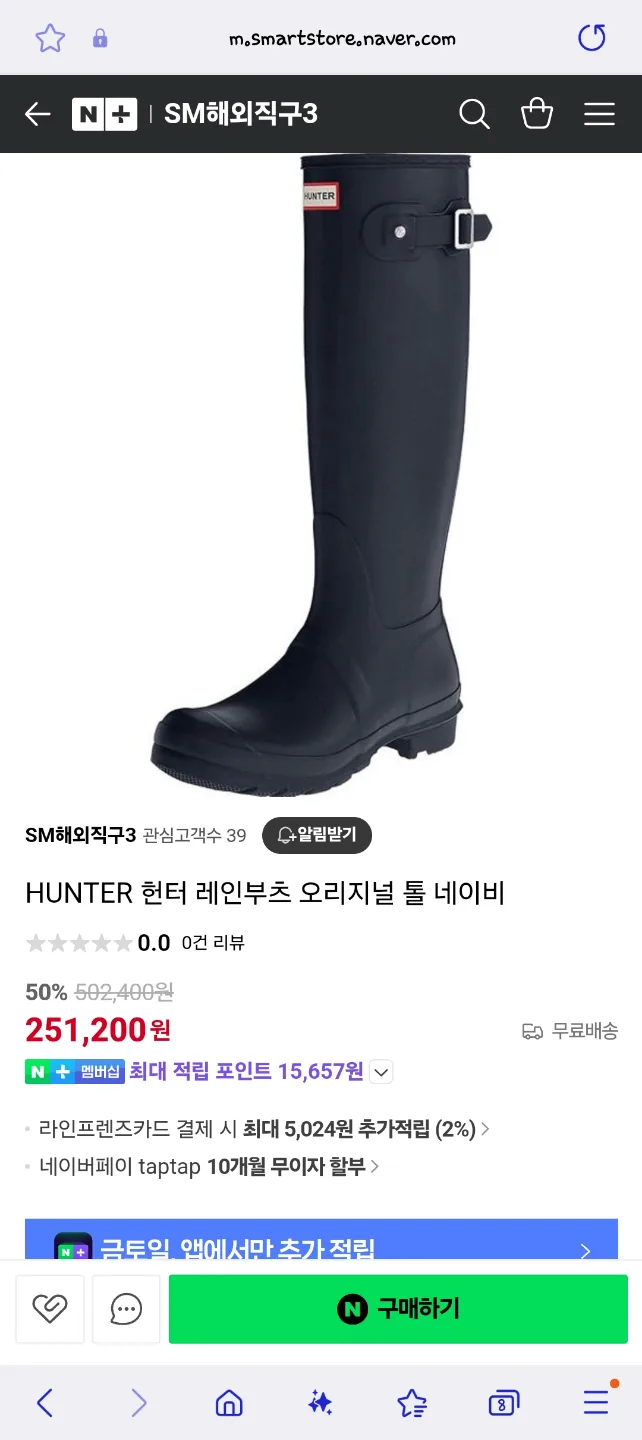Open the 10개월 무이자 할부 link
Image resolution: width=642 pixels, height=1440 pixels.
[x=209, y=1166]
